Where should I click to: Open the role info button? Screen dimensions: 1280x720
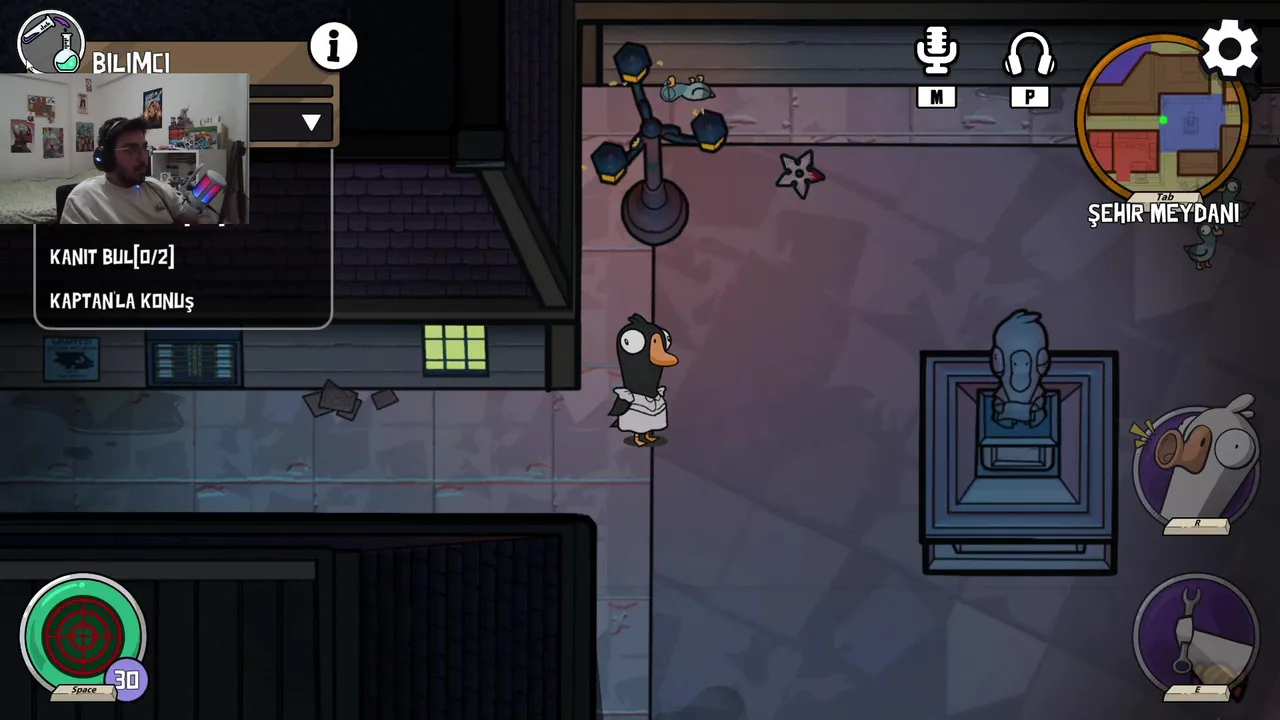tap(333, 46)
